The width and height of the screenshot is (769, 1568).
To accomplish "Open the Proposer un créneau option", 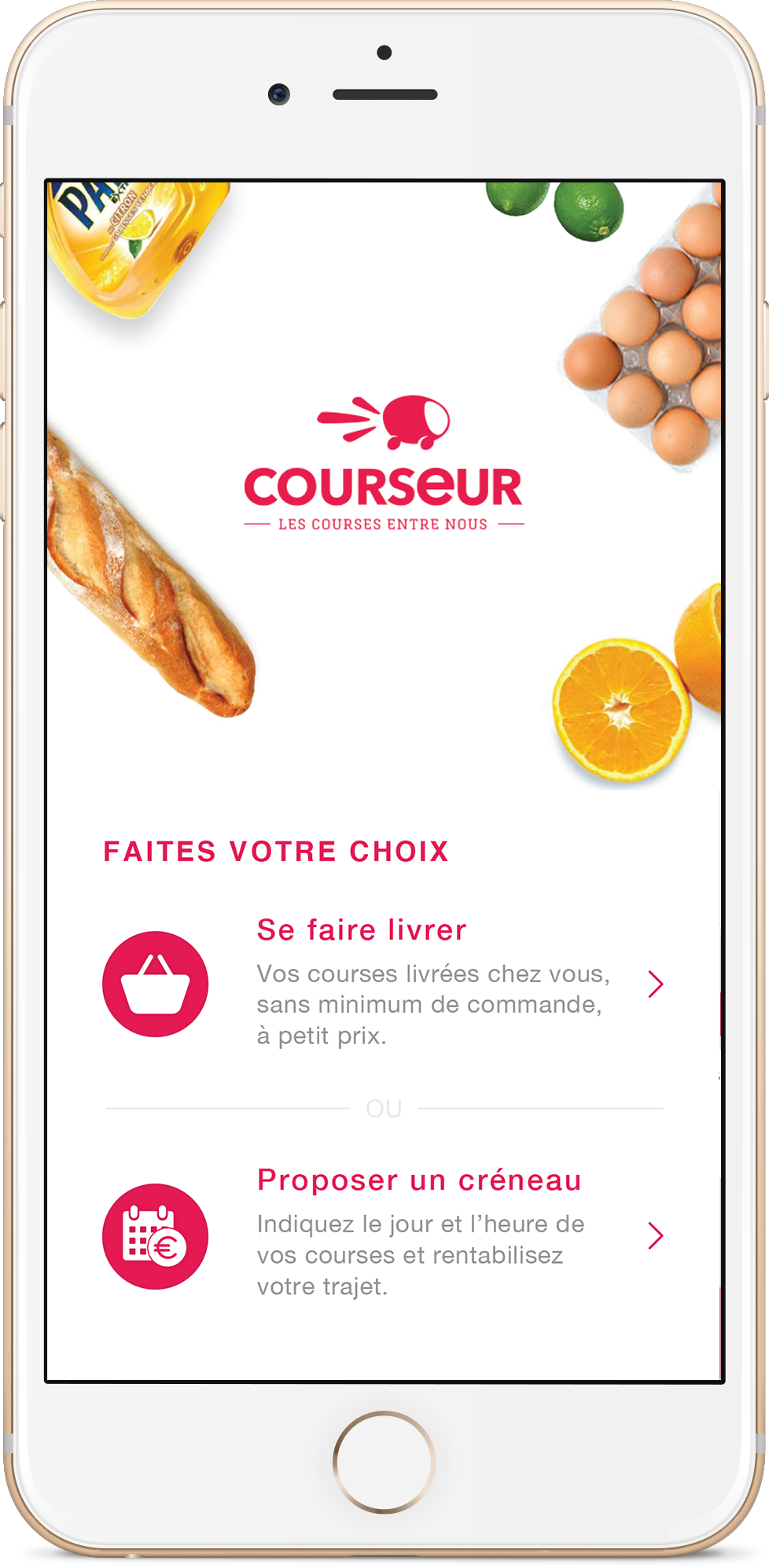I will (384, 1235).
